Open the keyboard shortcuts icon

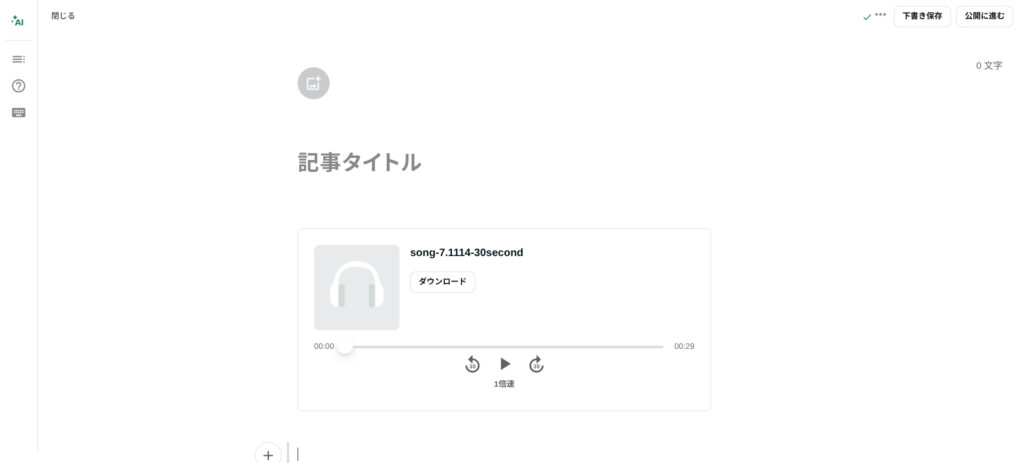pos(18,112)
